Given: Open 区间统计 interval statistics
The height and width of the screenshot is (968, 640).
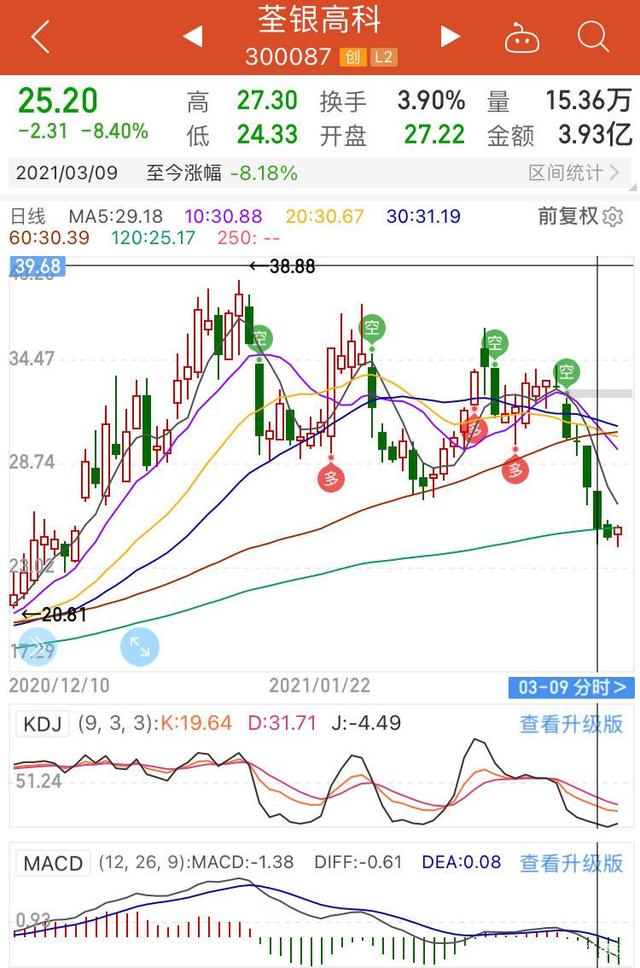Looking at the screenshot, I should point(573,173).
